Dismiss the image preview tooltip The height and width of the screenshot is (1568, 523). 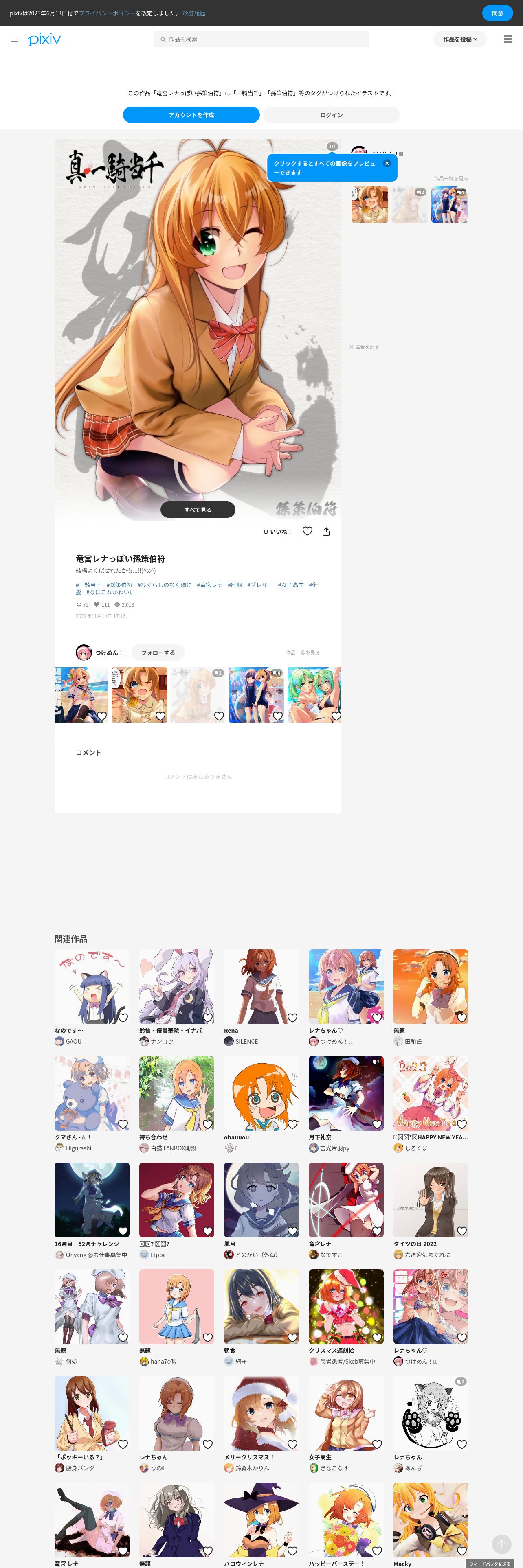(387, 163)
